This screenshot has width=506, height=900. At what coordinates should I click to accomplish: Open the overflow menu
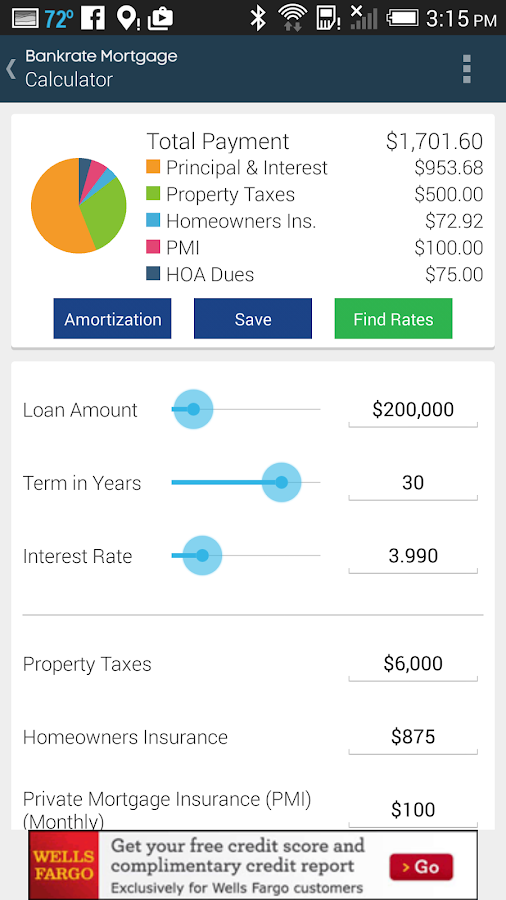click(x=466, y=69)
